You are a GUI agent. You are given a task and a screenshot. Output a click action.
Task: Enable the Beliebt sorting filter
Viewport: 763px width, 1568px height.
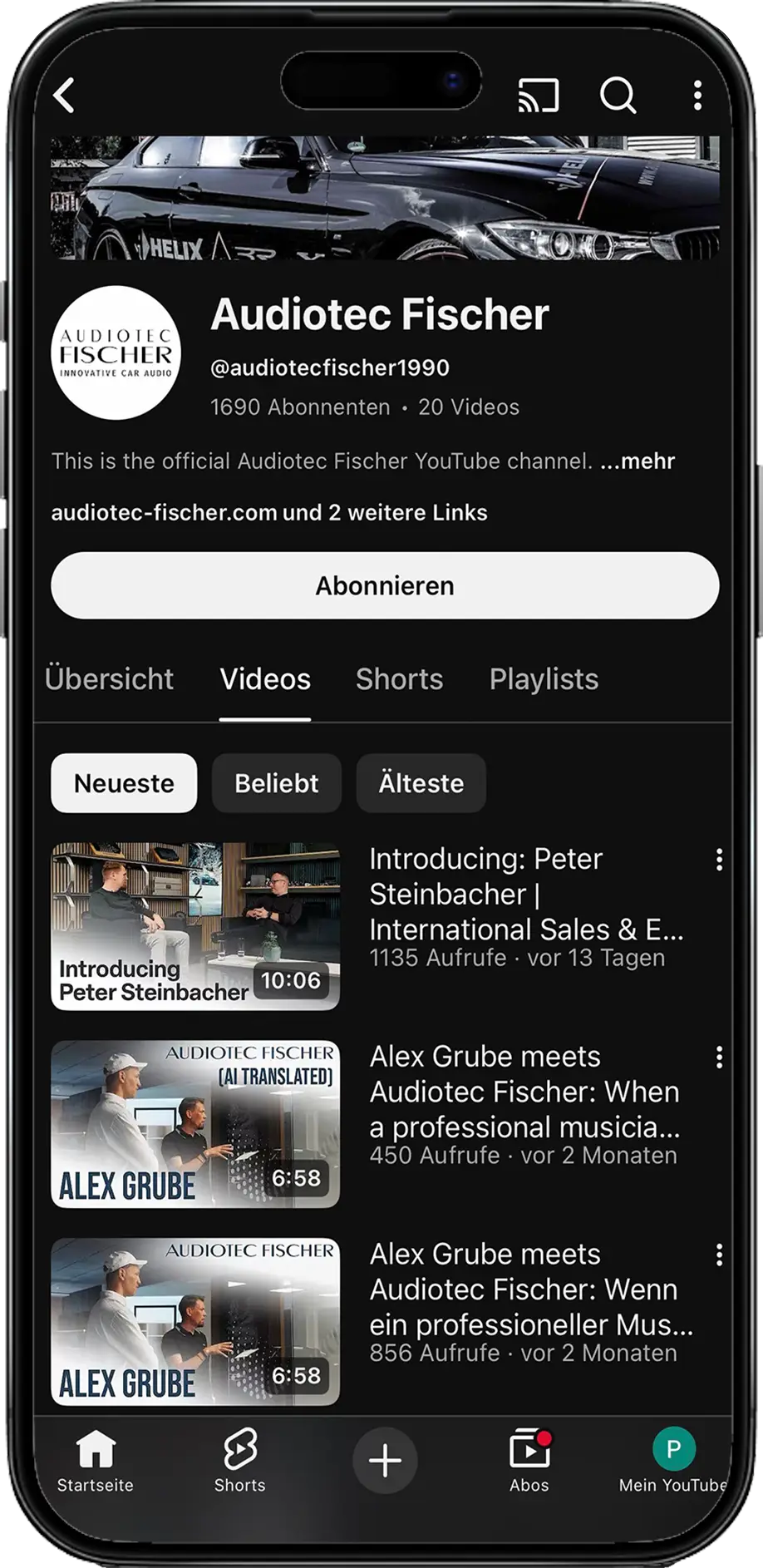point(276,782)
